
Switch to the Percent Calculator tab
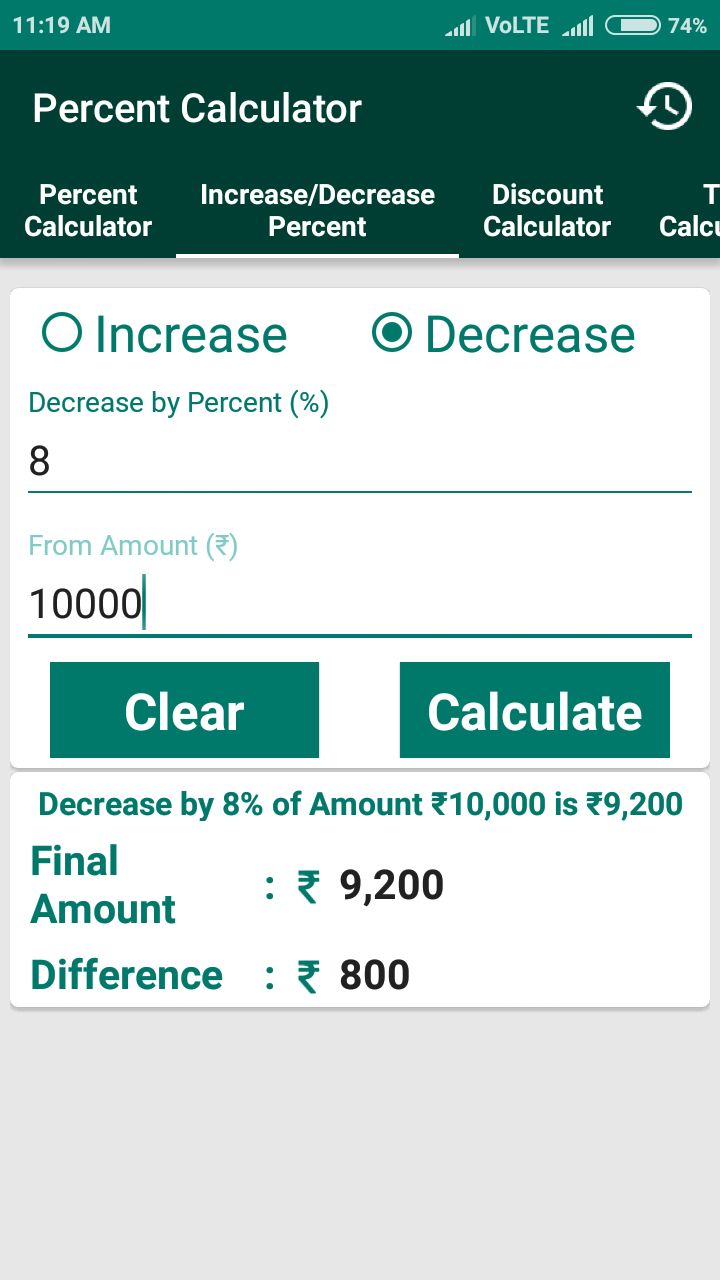click(88, 211)
